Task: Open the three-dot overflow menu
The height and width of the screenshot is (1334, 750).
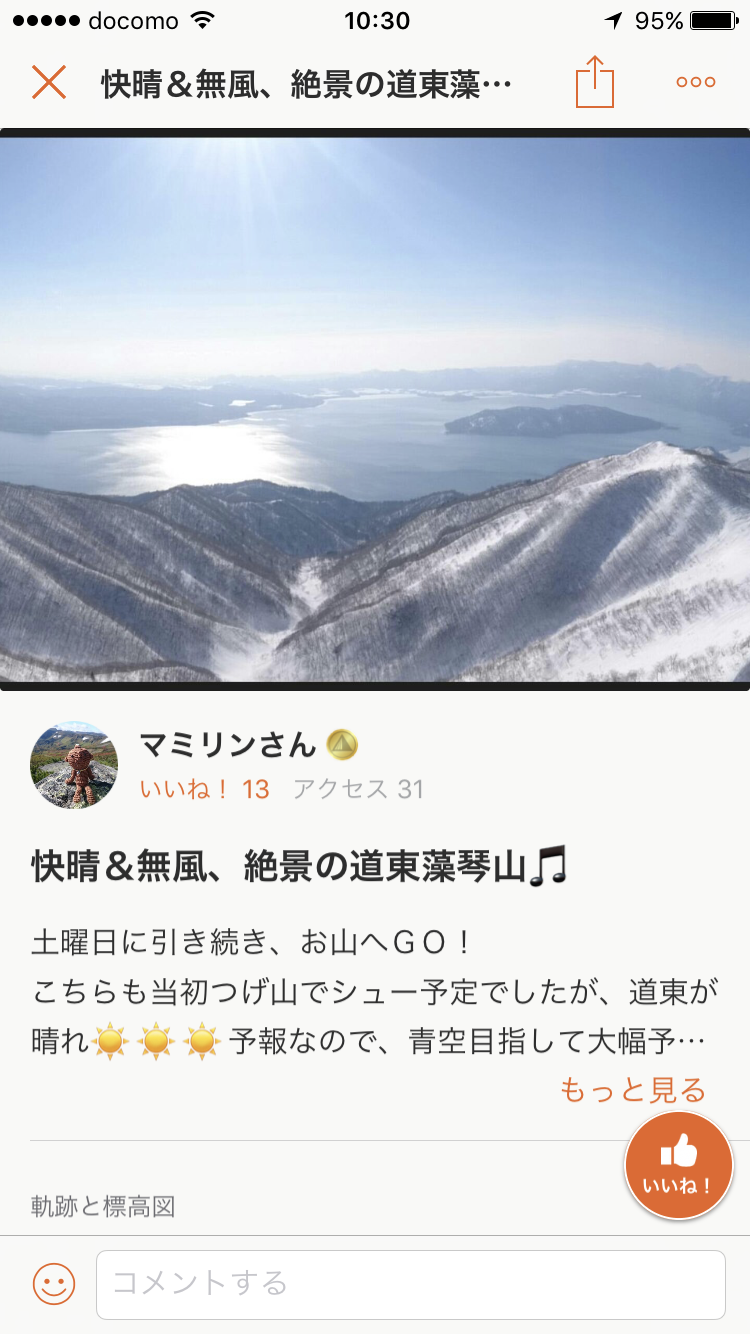Action: pyautogui.click(x=695, y=82)
